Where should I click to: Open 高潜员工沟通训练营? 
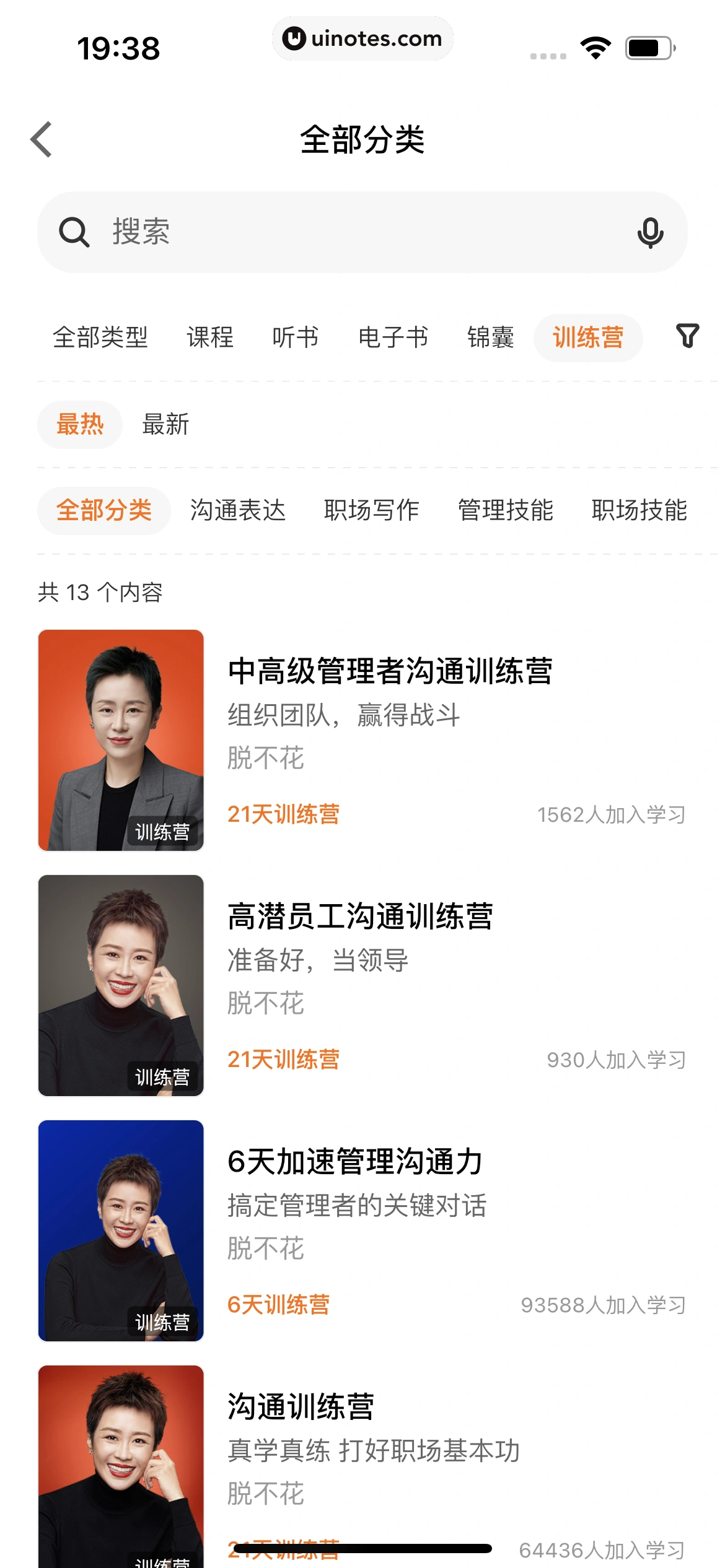[360, 917]
